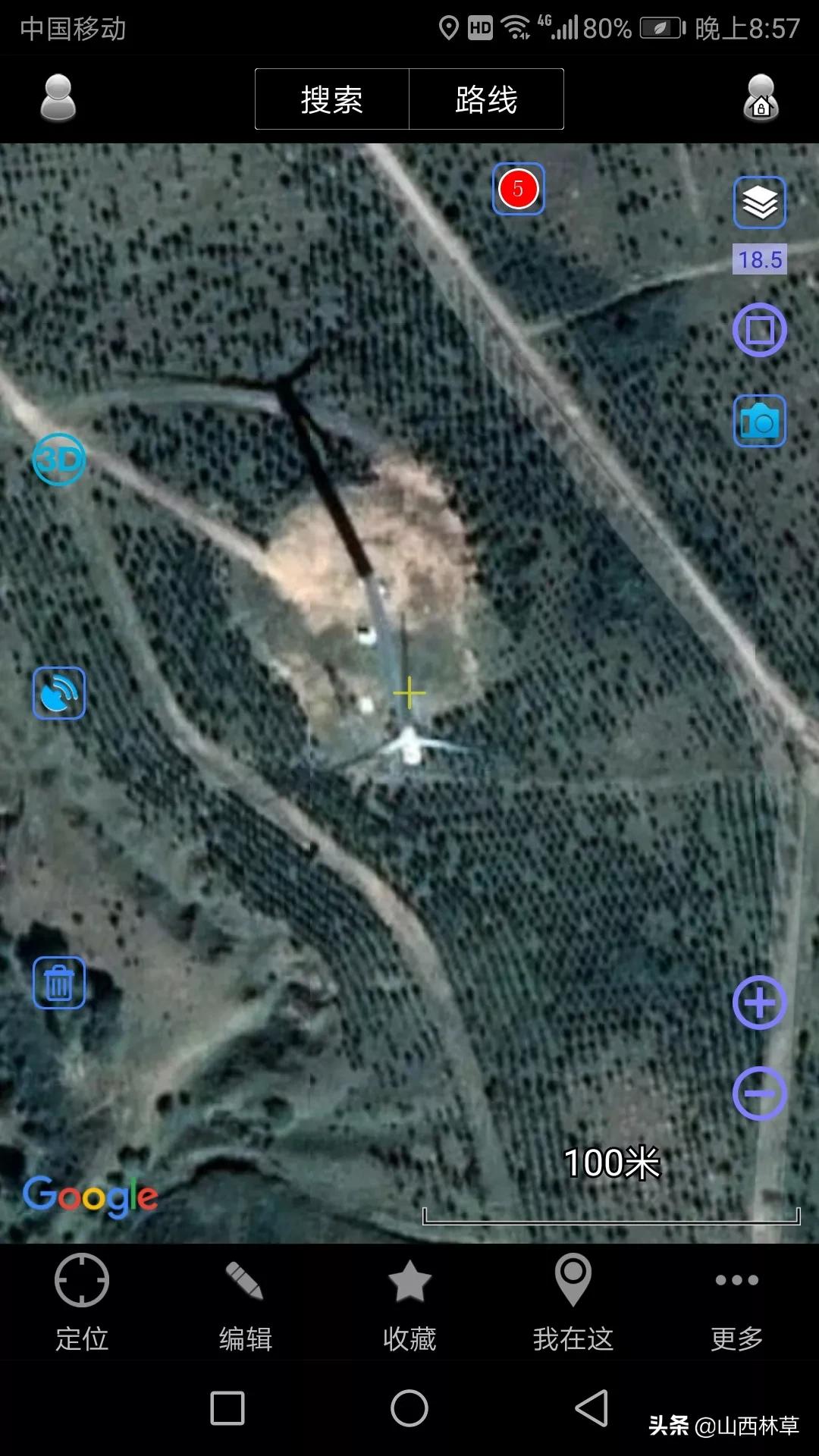The width and height of the screenshot is (819, 1456).
Task: Tap the square frame tool icon
Action: pyautogui.click(x=759, y=330)
